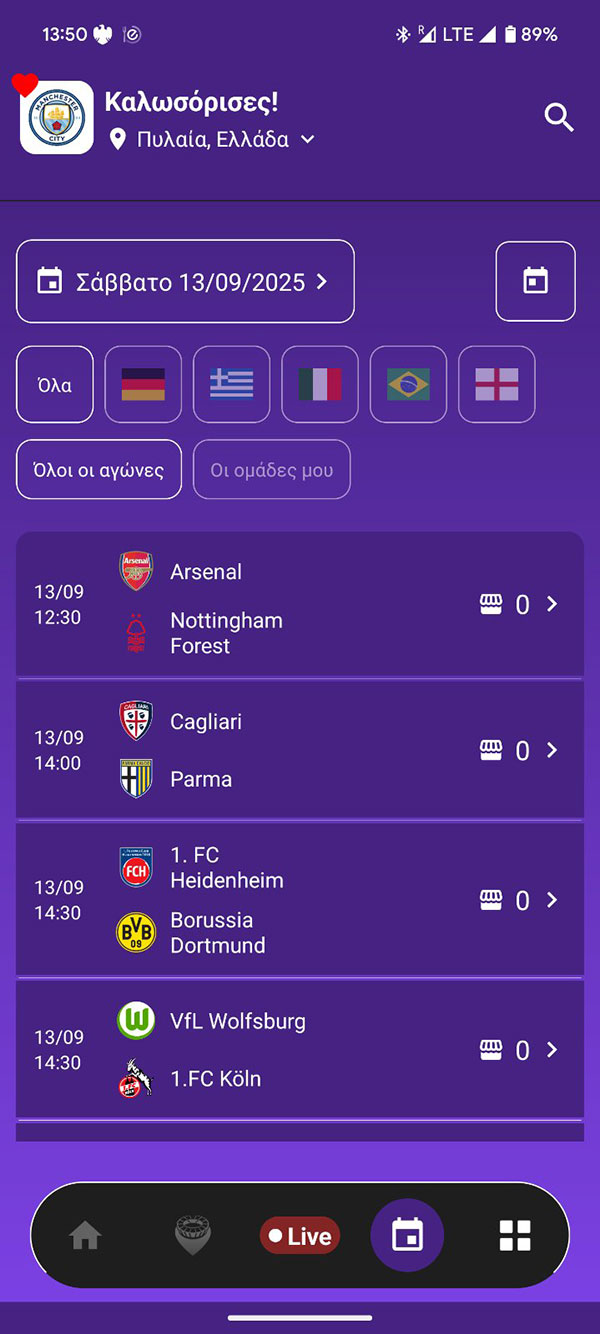This screenshot has width=600, height=1334.
Task: Filter matches by the Italian flag
Action: [x=320, y=384]
